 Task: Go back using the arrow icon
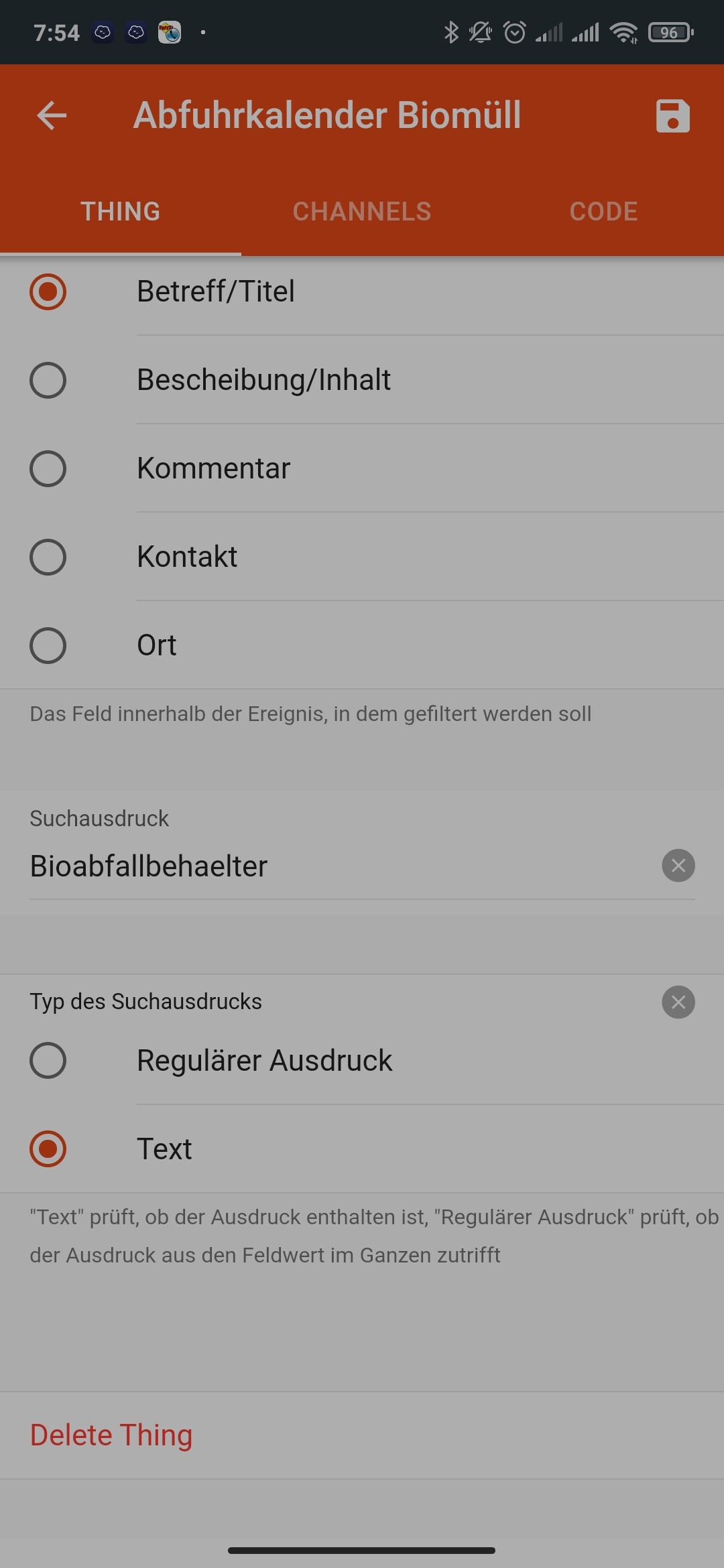52,115
